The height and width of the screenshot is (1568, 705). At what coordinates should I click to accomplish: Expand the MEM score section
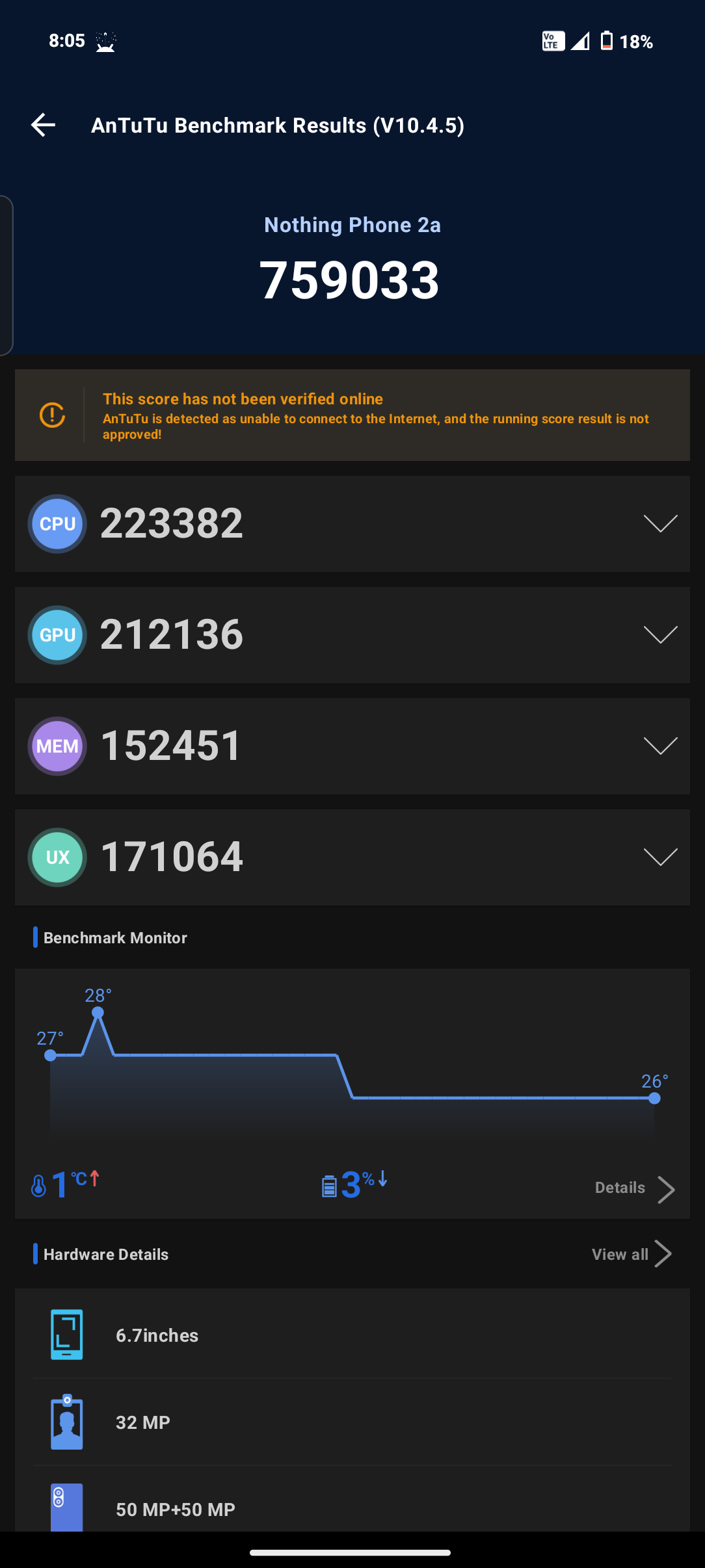coord(659,746)
